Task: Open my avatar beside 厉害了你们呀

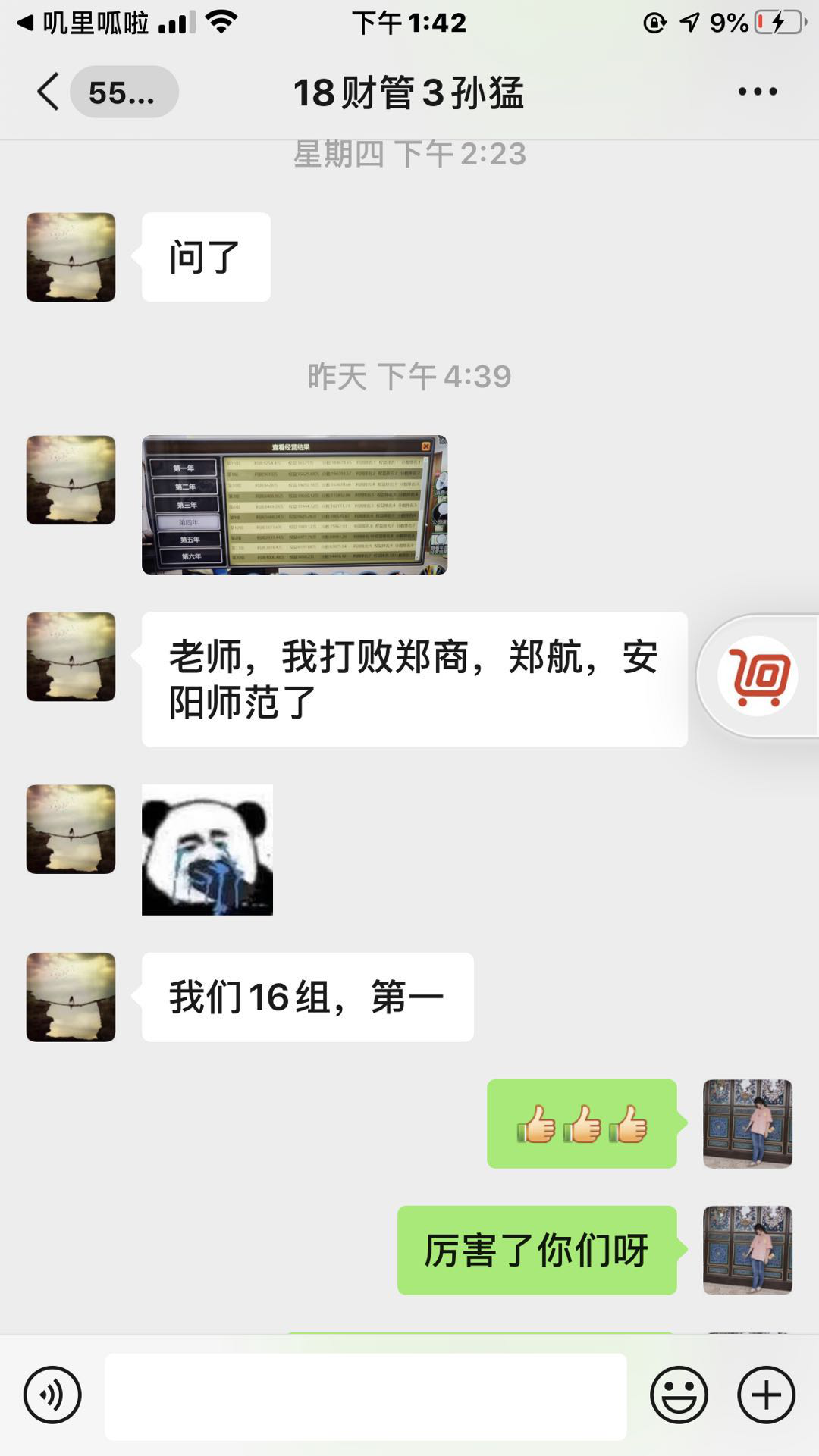Action: coord(747,1251)
